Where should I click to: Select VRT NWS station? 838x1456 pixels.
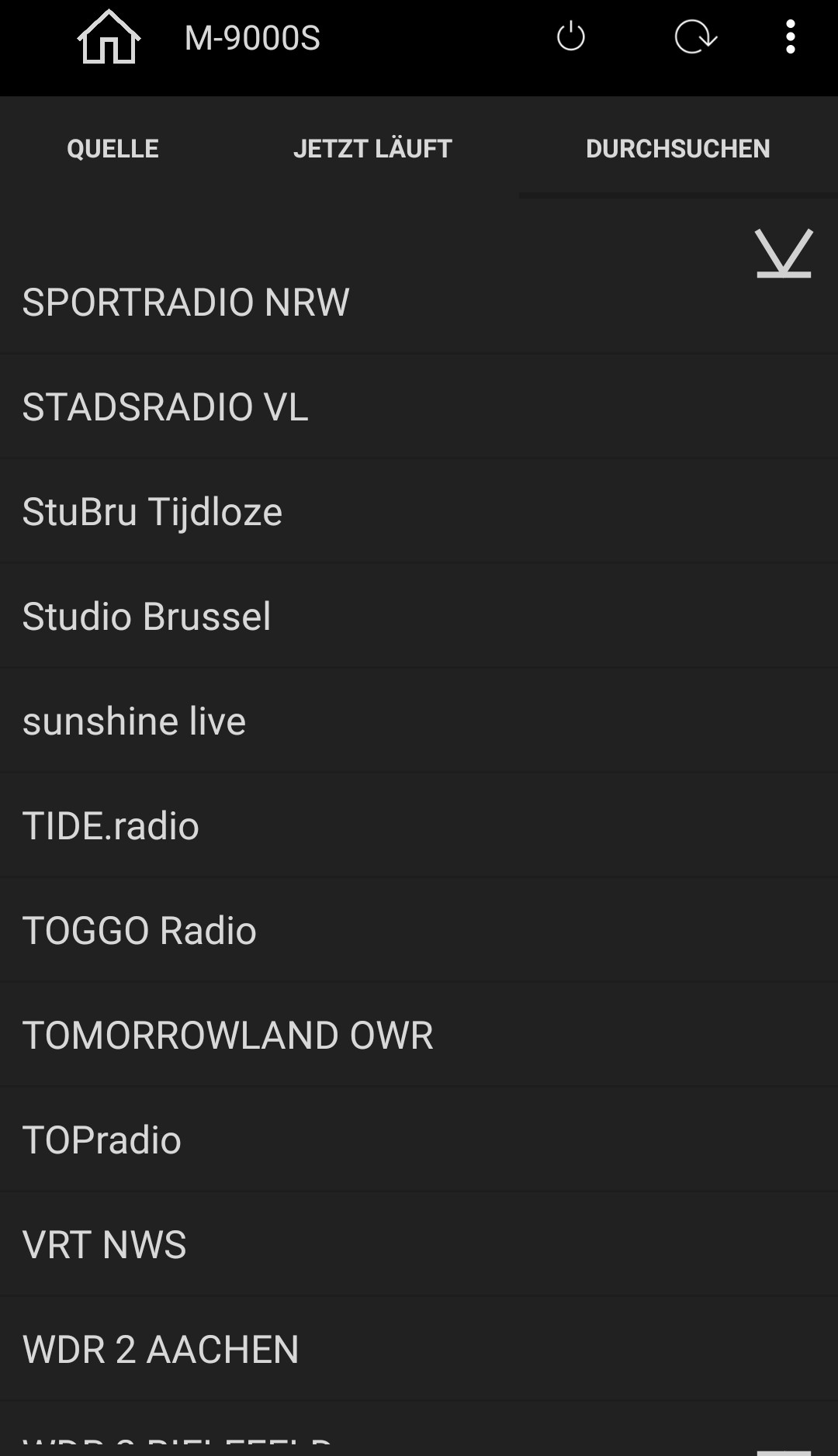click(105, 1245)
